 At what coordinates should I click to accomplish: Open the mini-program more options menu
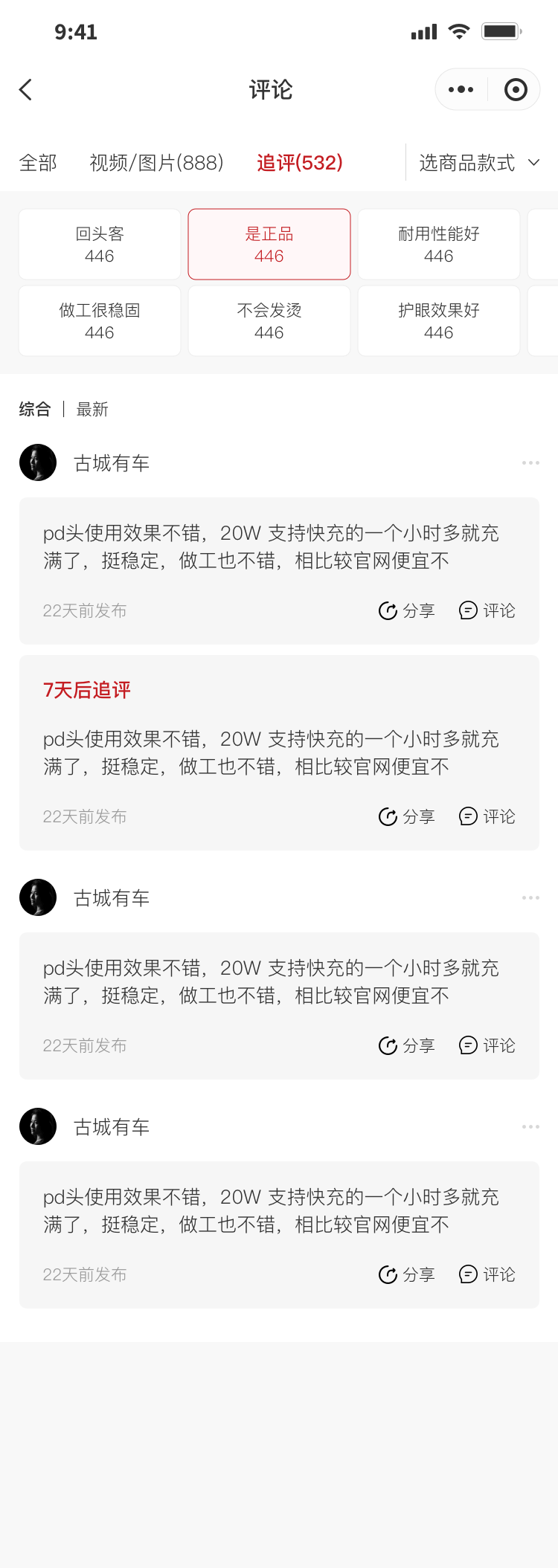click(461, 90)
